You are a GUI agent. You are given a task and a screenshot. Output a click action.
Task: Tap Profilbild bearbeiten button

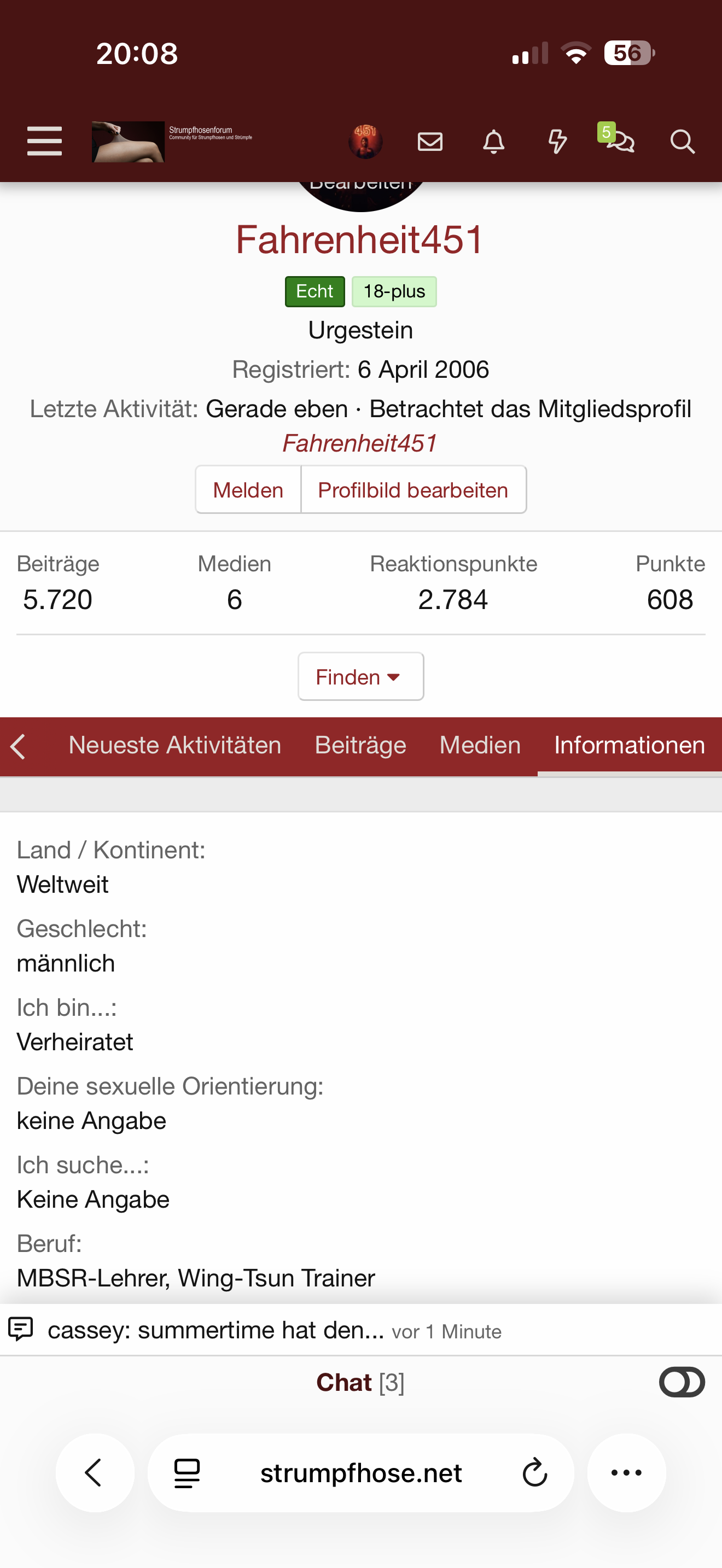[413, 490]
